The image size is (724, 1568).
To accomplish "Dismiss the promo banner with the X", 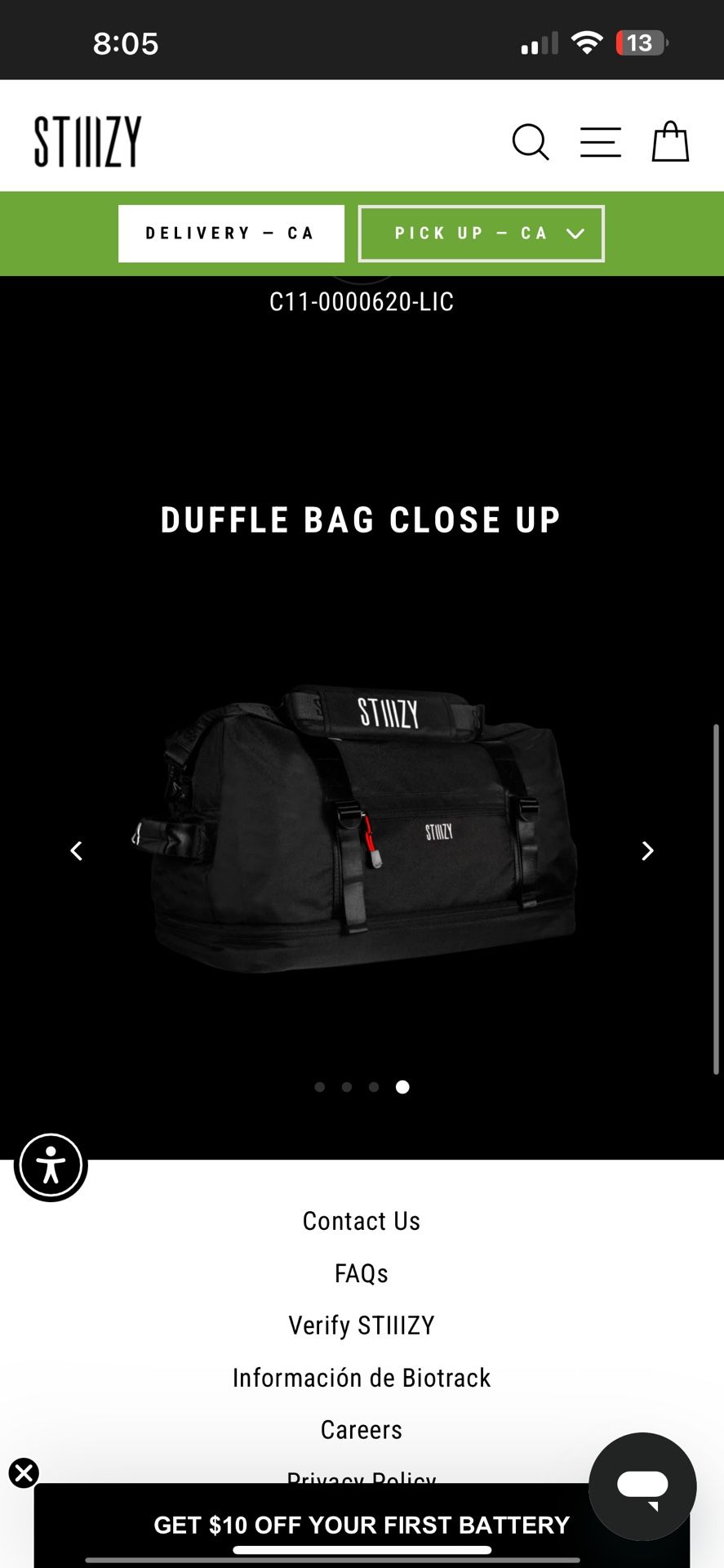I will click(x=24, y=1472).
